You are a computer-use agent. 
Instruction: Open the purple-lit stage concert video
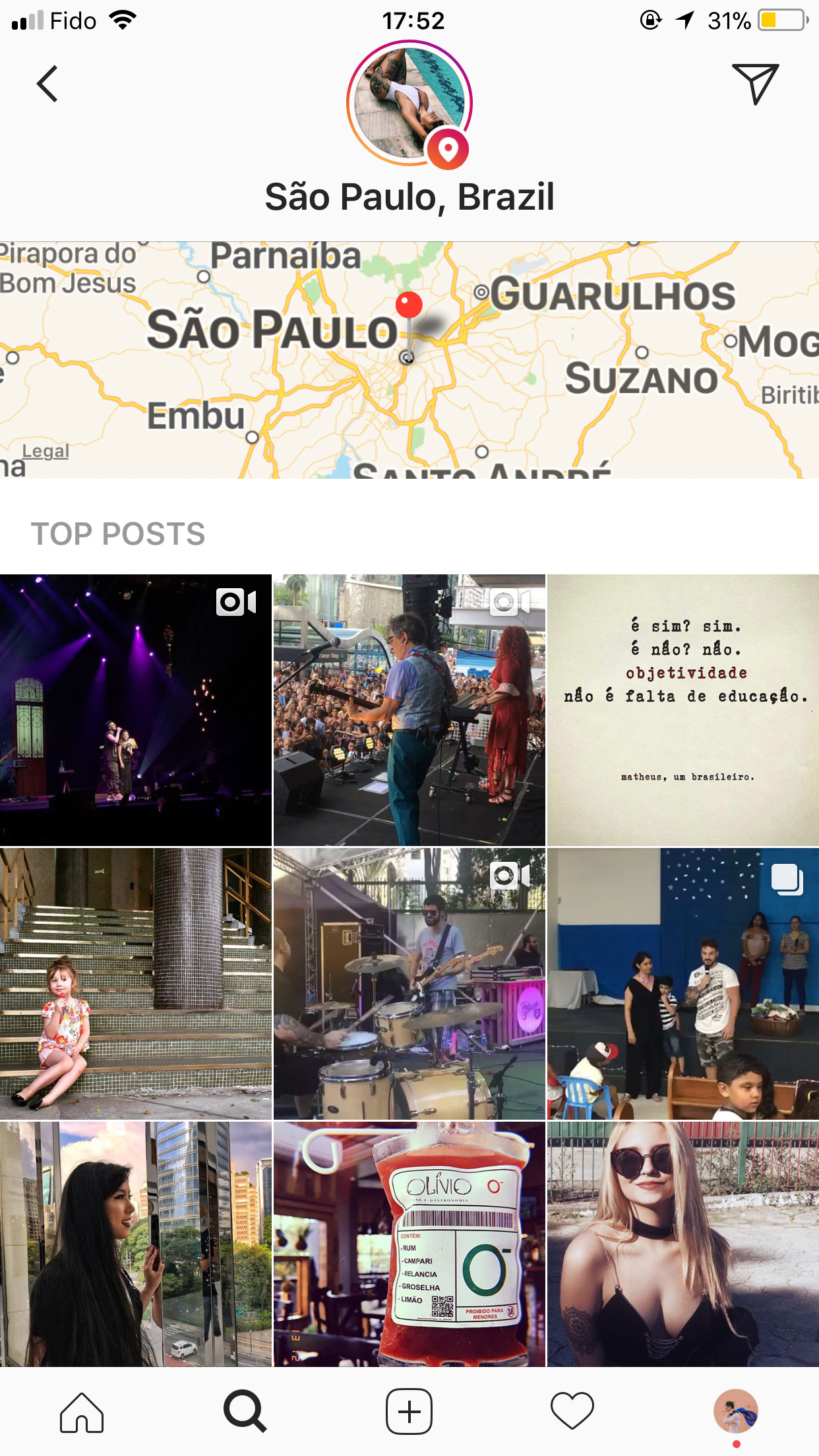(135, 710)
